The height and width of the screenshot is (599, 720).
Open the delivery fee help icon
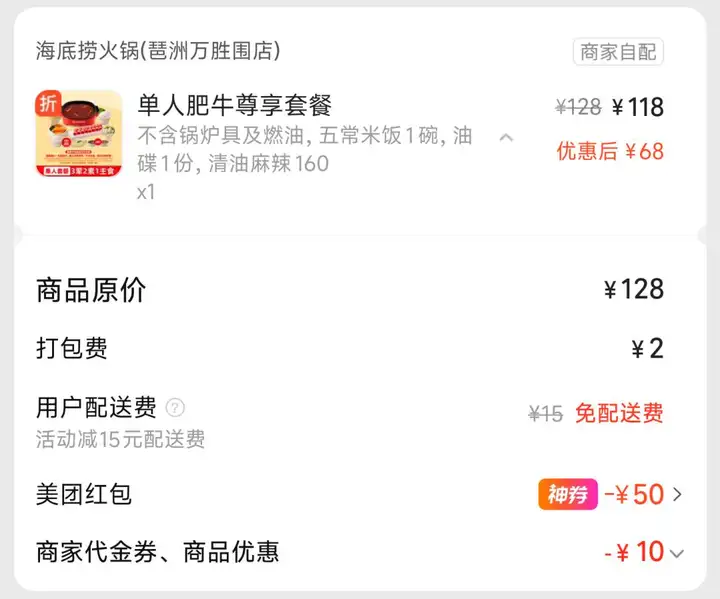(x=175, y=407)
